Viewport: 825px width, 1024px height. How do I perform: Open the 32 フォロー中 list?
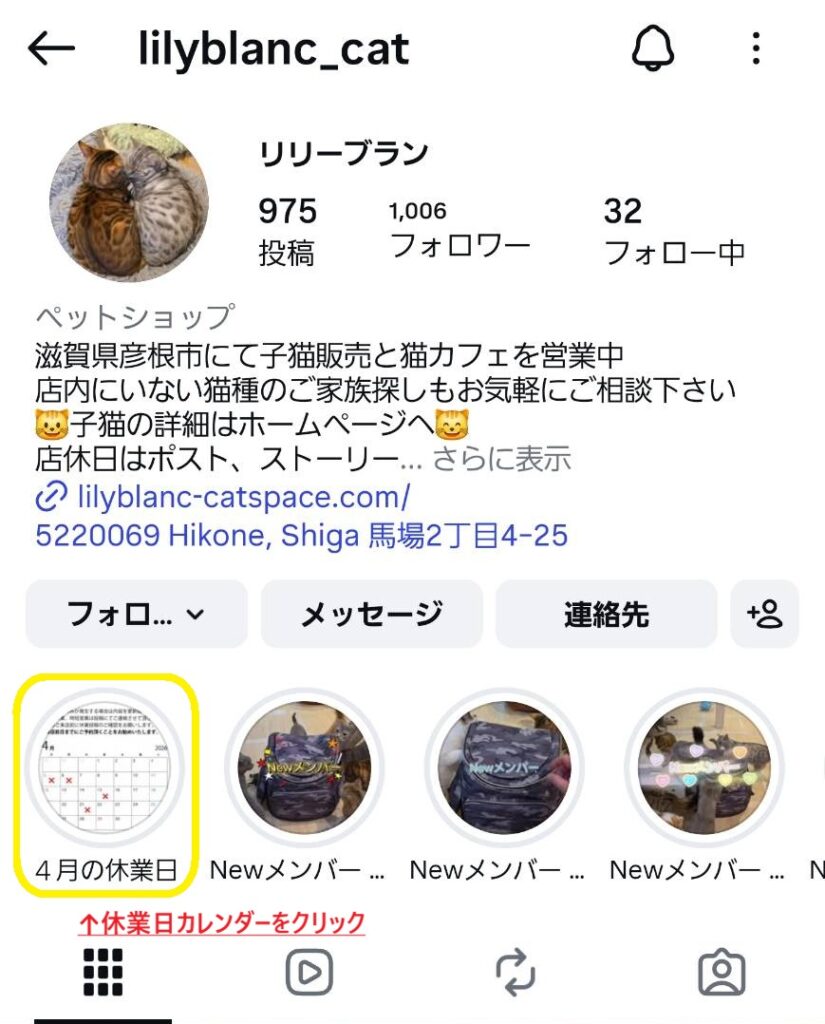point(673,232)
